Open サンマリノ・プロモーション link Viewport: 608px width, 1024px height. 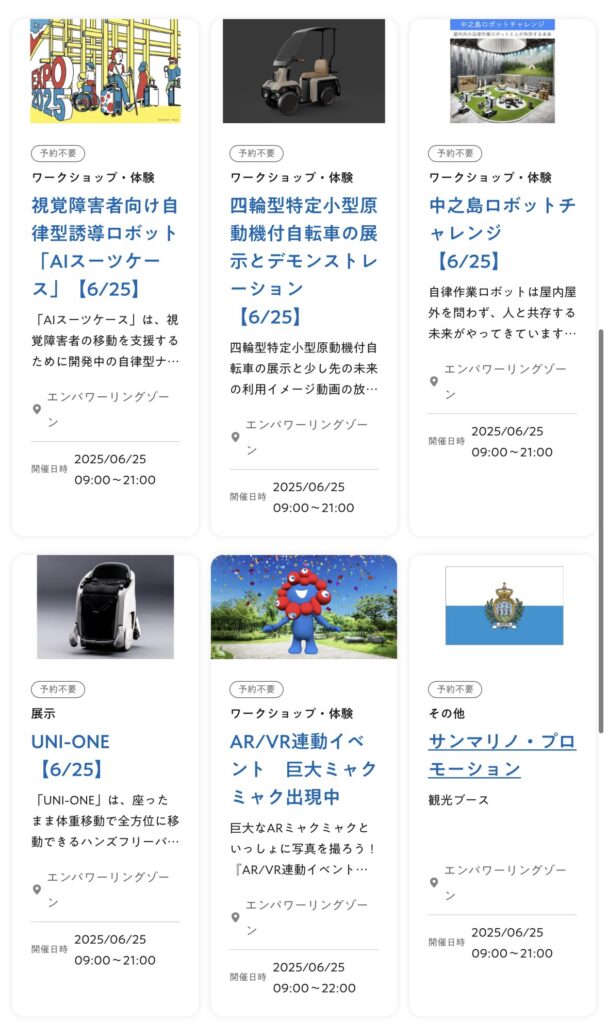pyautogui.click(x=502, y=755)
